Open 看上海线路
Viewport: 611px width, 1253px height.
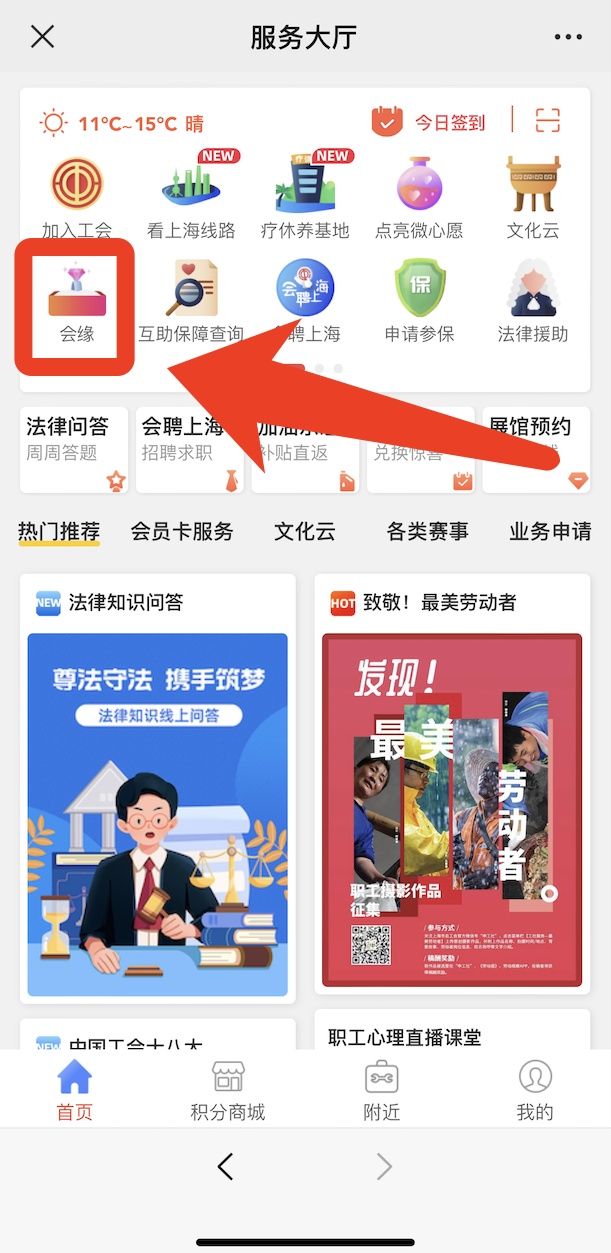(x=191, y=198)
